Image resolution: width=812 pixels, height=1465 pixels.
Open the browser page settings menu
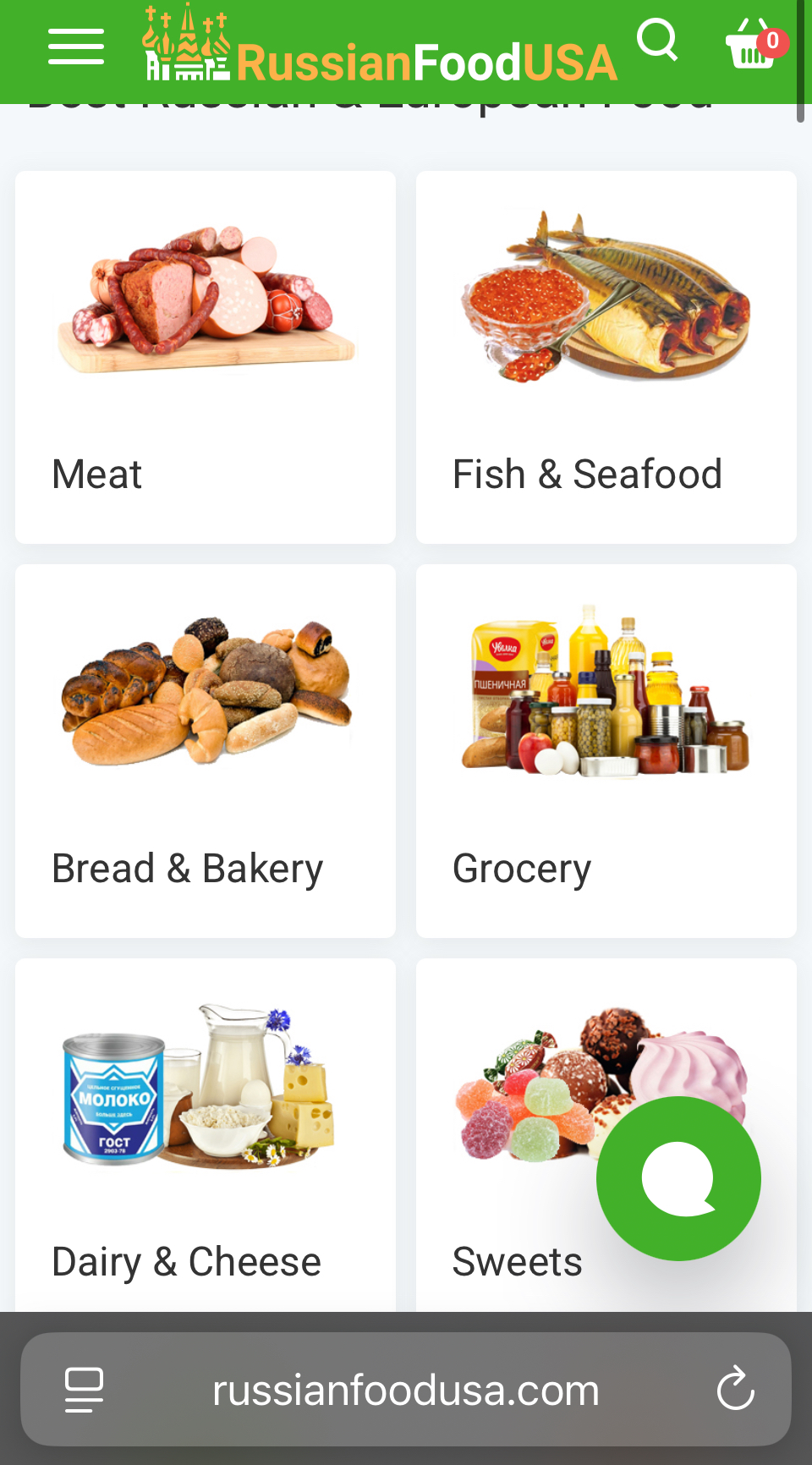click(x=85, y=1389)
